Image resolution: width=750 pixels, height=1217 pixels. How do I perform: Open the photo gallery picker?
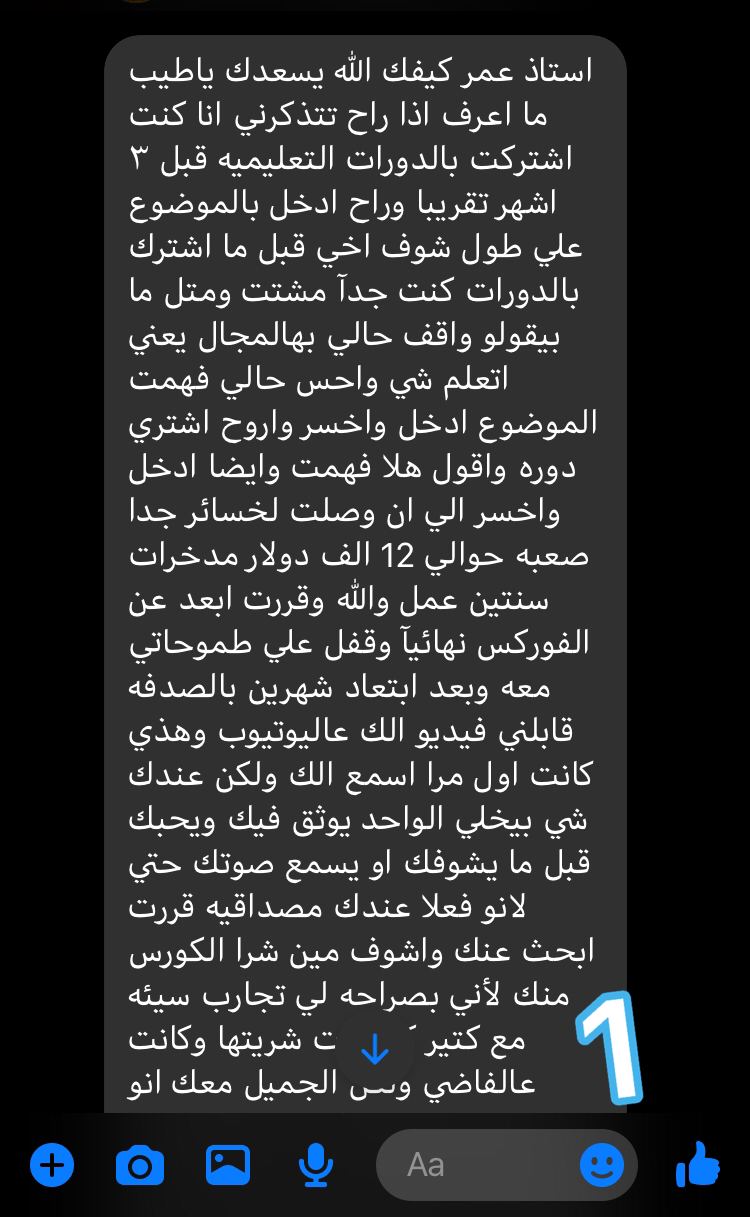click(228, 1165)
